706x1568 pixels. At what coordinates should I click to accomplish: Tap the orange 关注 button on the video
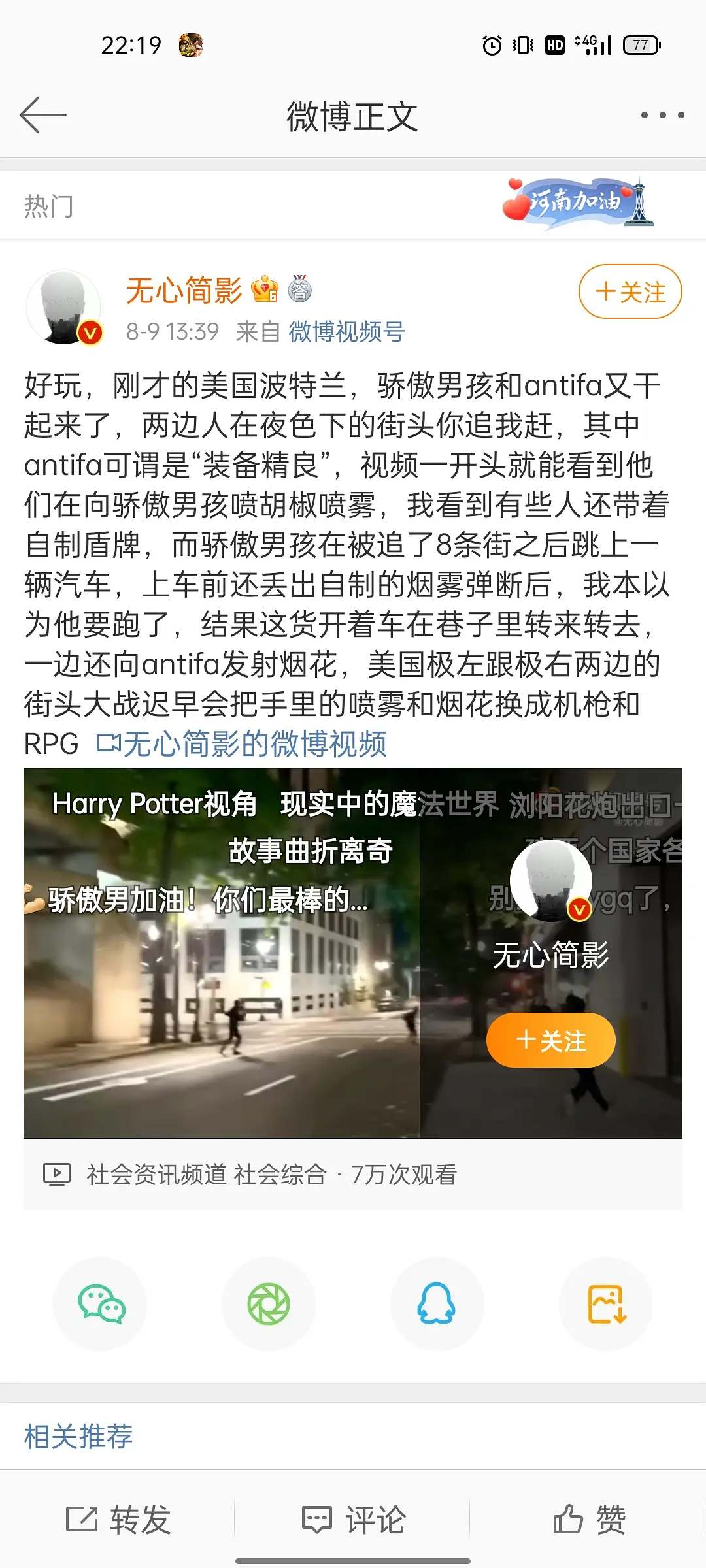550,1040
